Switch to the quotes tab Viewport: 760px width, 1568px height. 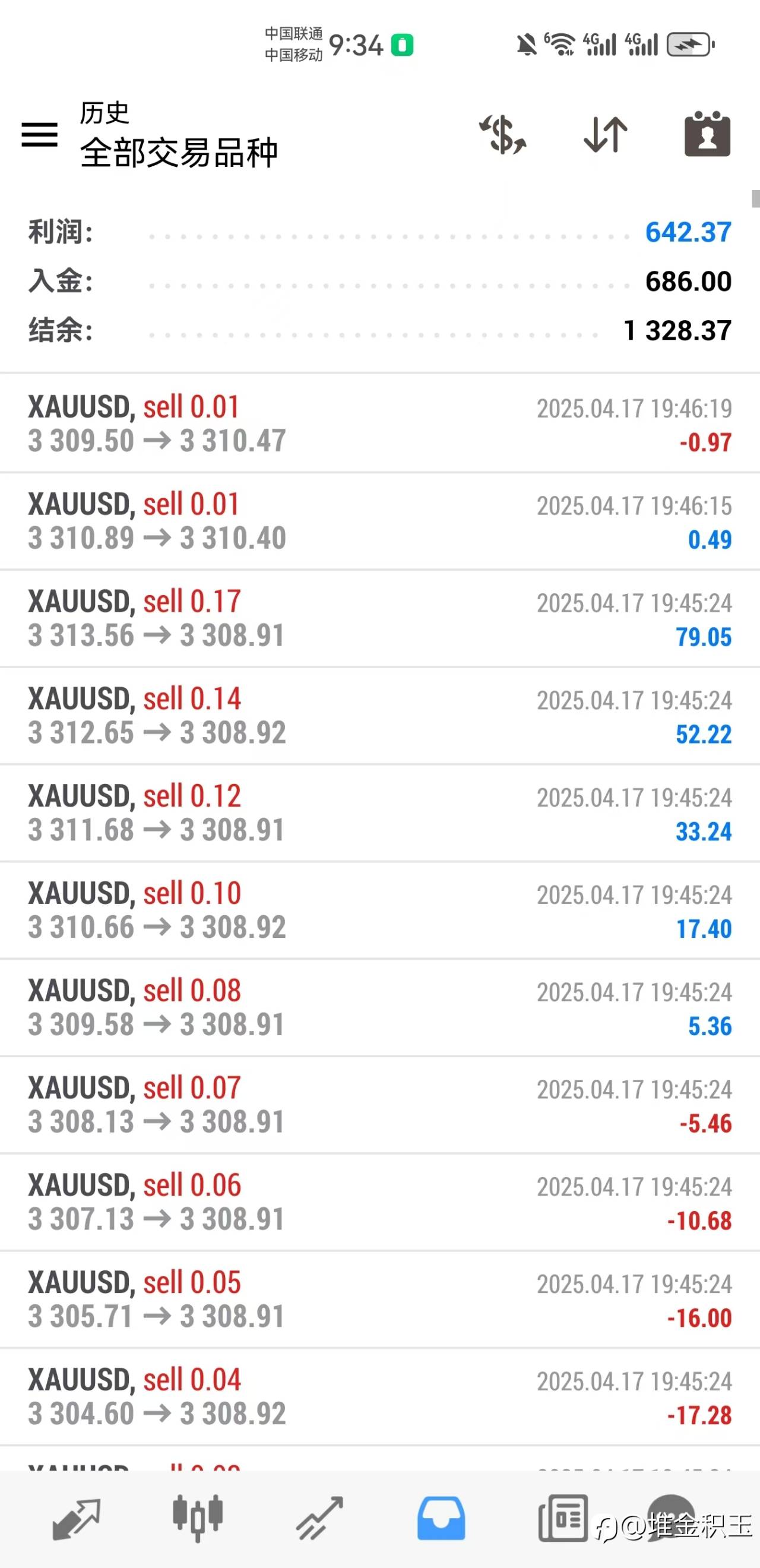click(76, 1519)
